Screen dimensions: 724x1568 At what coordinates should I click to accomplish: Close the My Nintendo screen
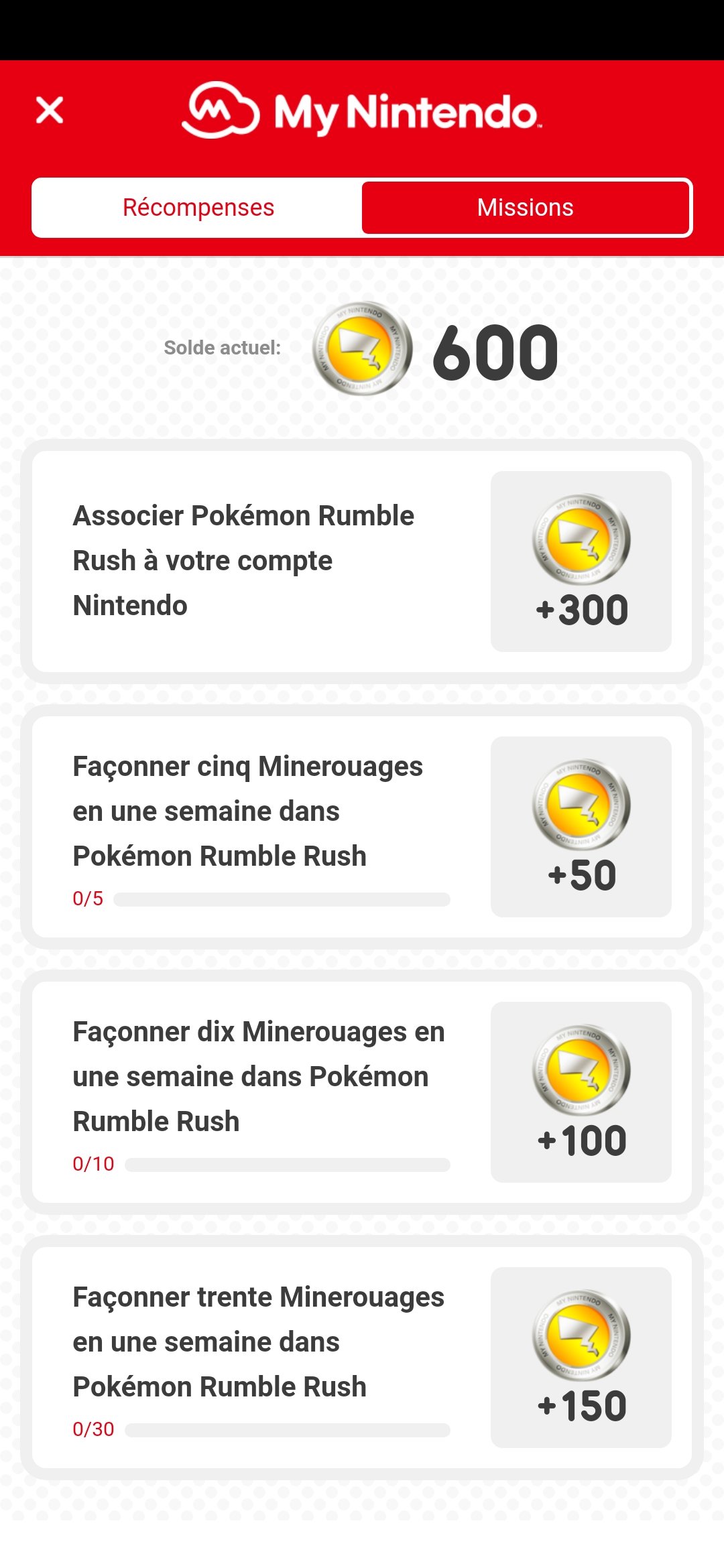click(50, 110)
